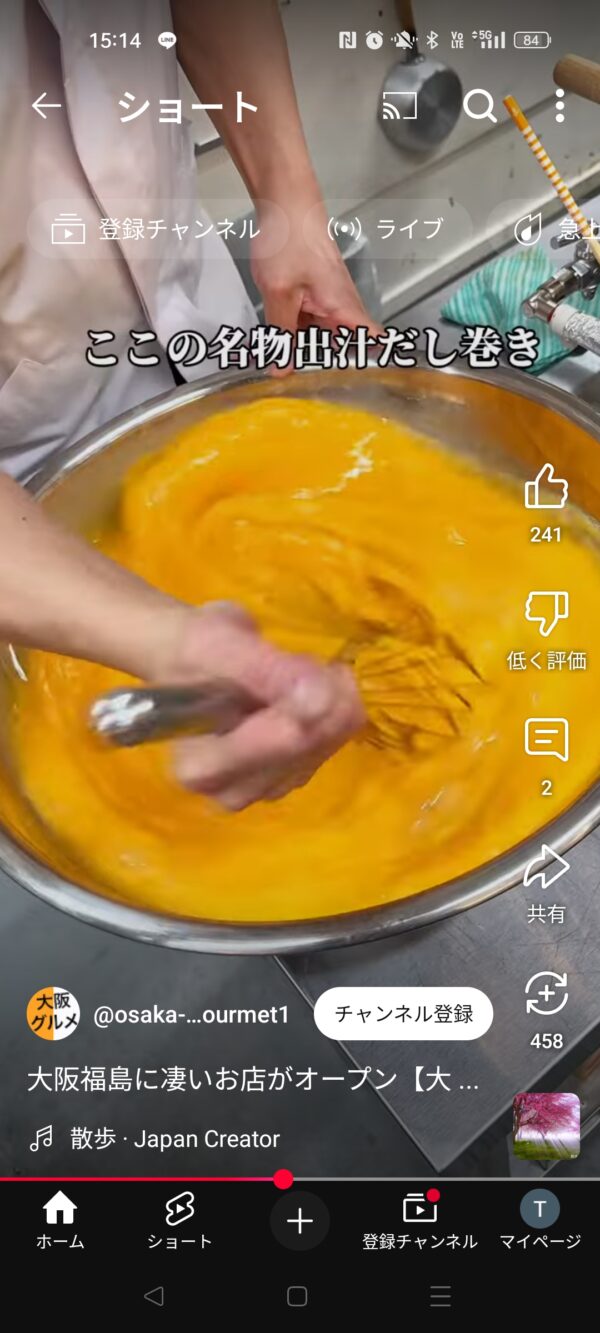Open the マイページ tab
This screenshot has width=600, height=1333.
click(540, 1220)
